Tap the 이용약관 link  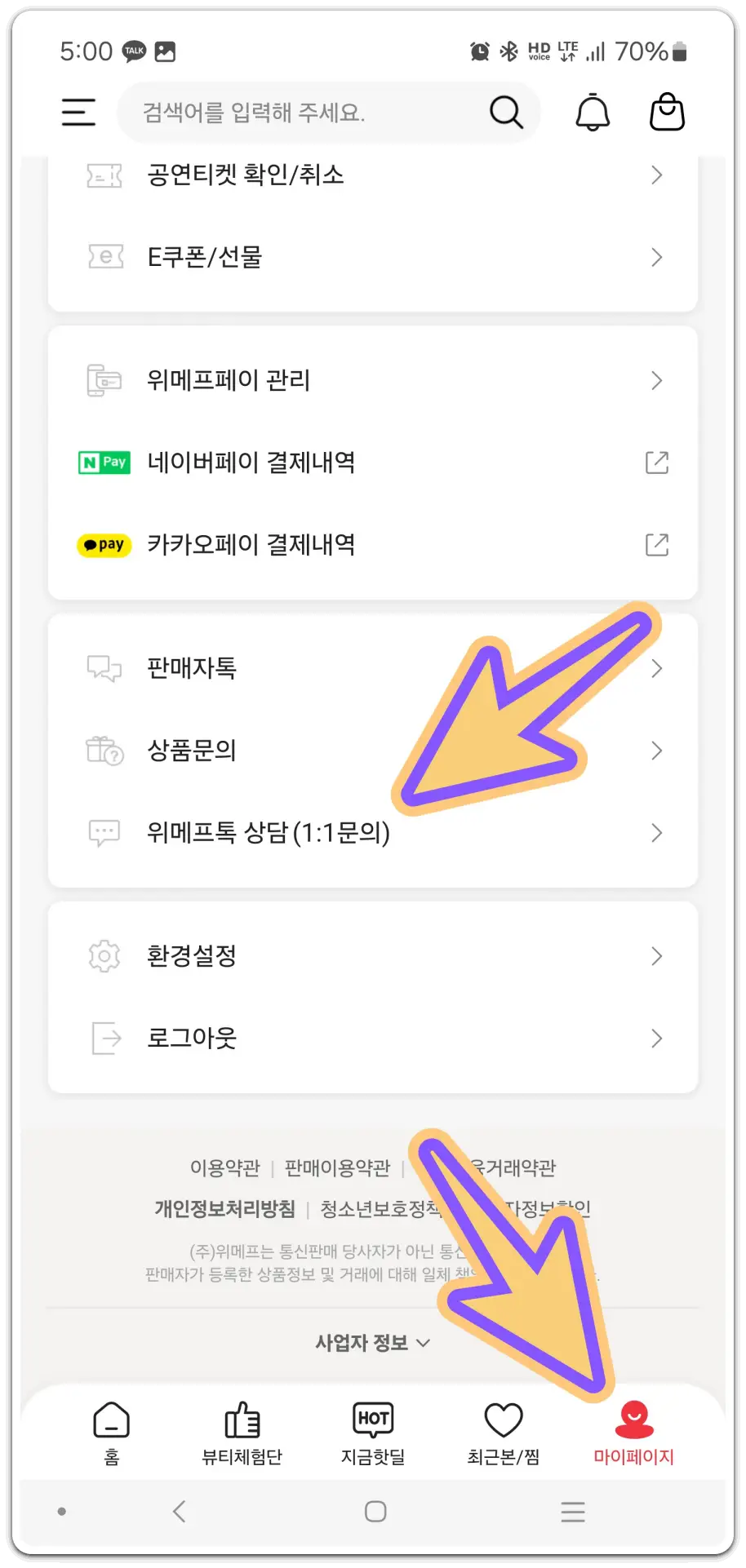click(x=224, y=1167)
